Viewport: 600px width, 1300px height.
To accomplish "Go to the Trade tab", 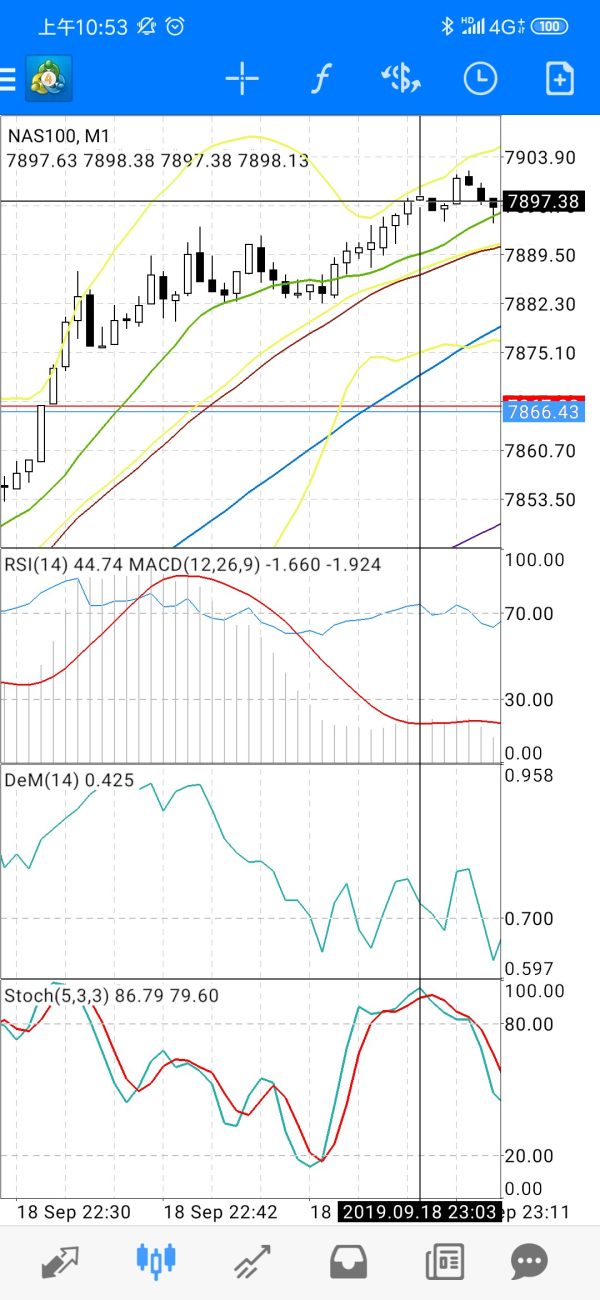I will tap(252, 1261).
